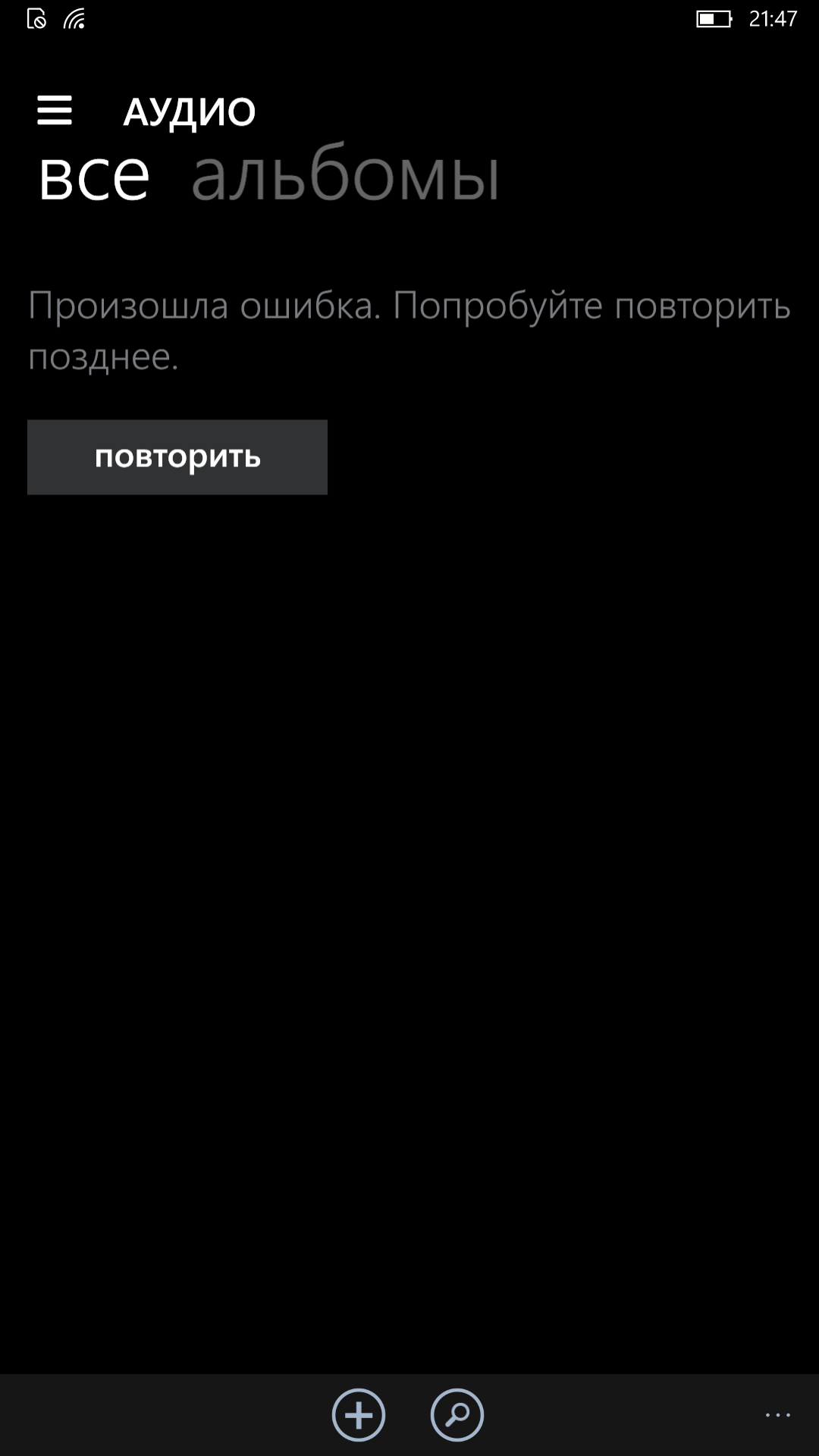Select the все tab
The image size is (819, 1456).
point(94,177)
